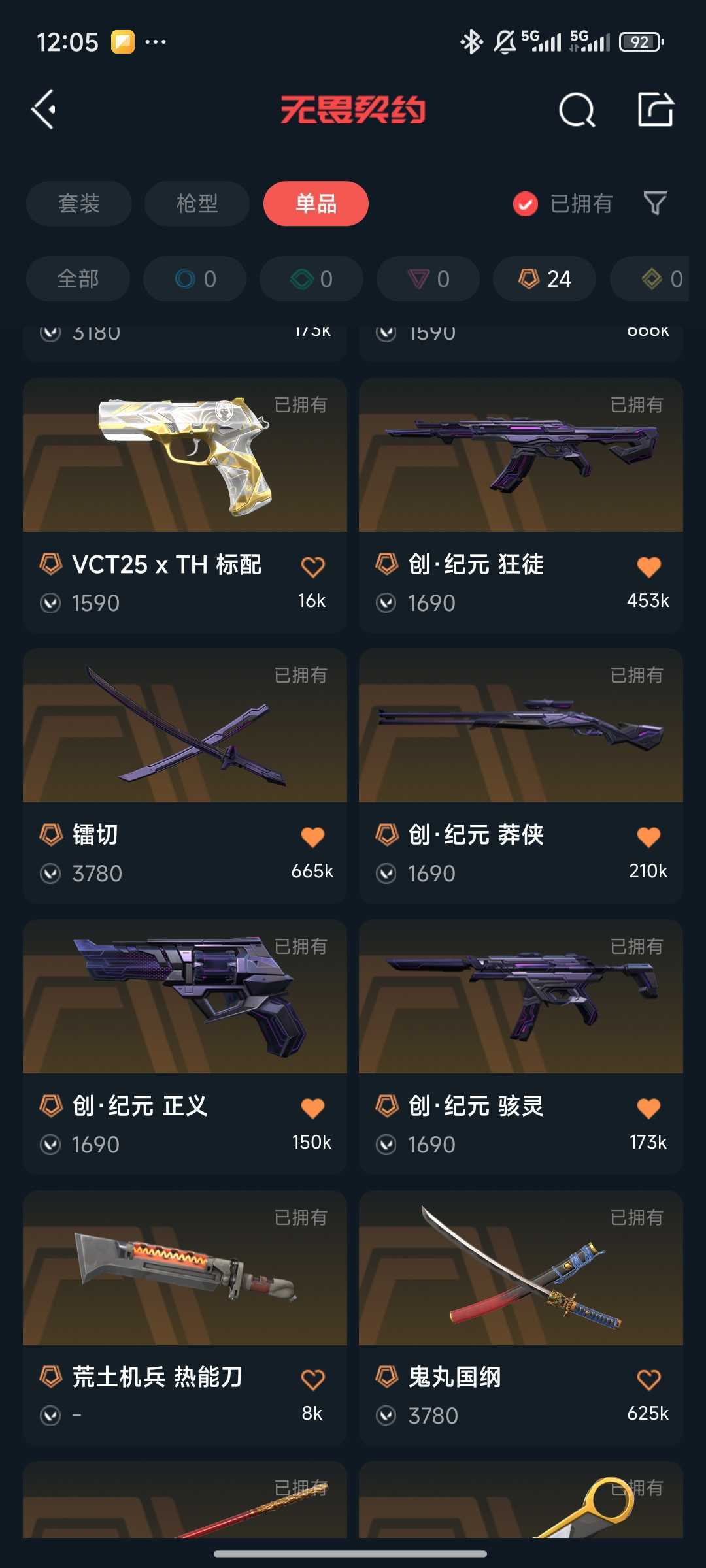Switch to the 套装 tab
The height and width of the screenshot is (1568, 706).
pos(79,204)
